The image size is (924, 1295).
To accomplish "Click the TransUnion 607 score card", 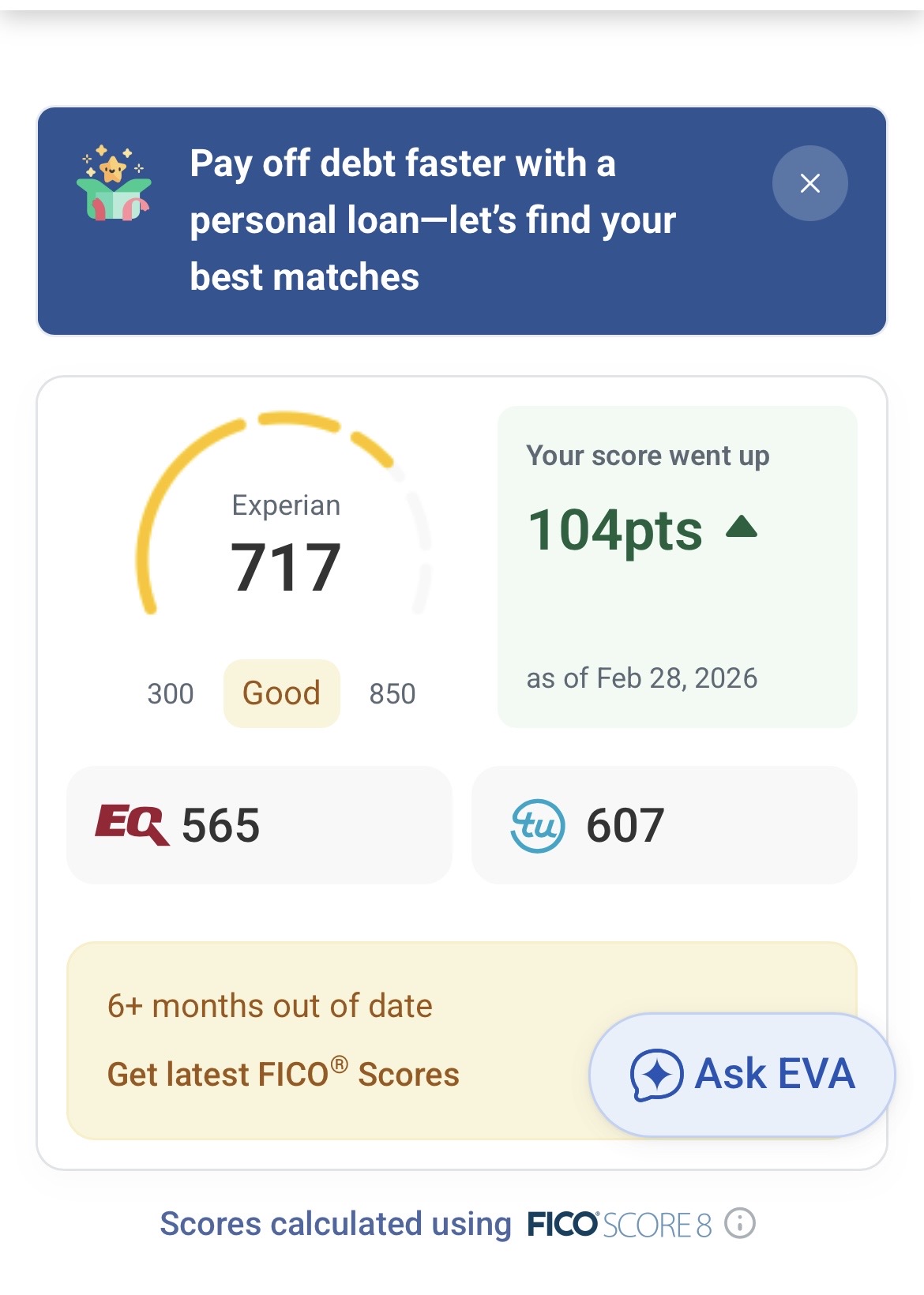I will tap(666, 824).
